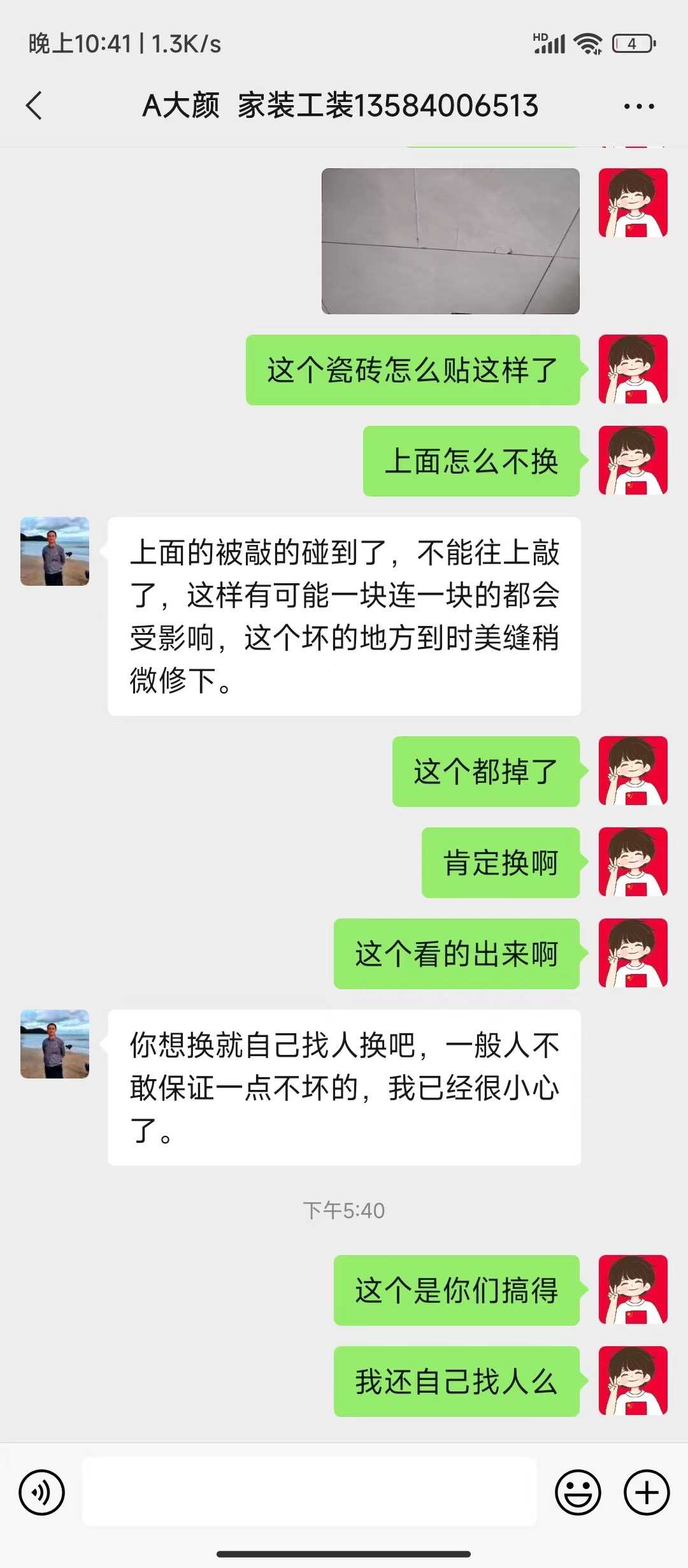The width and height of the screenshot is (688, 1568).
Task: Focus the message text field
Action: coord(310,1492)
